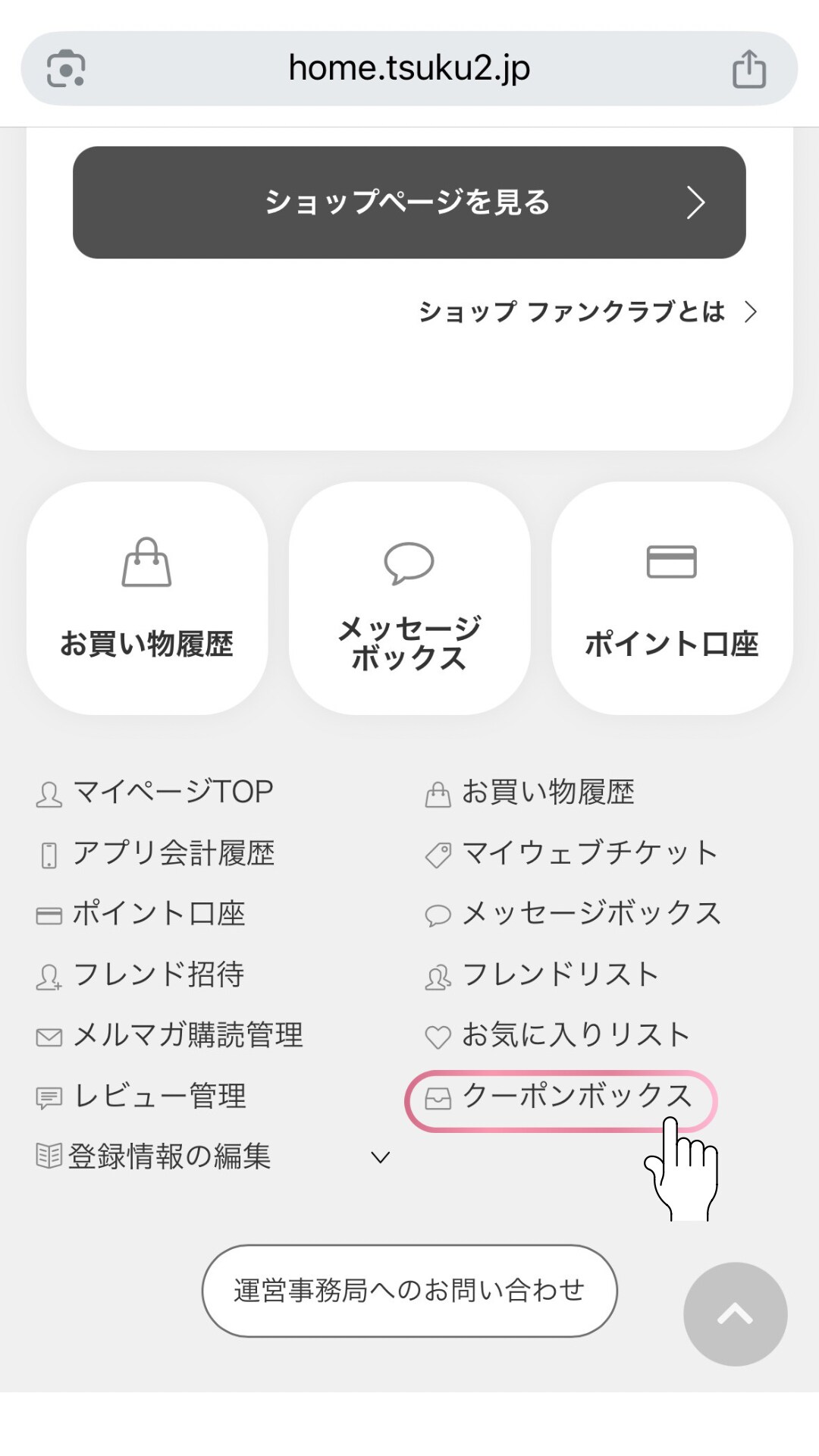Open マイウェブチケット
Viewport: 819px width, 1456px height.
573,854
